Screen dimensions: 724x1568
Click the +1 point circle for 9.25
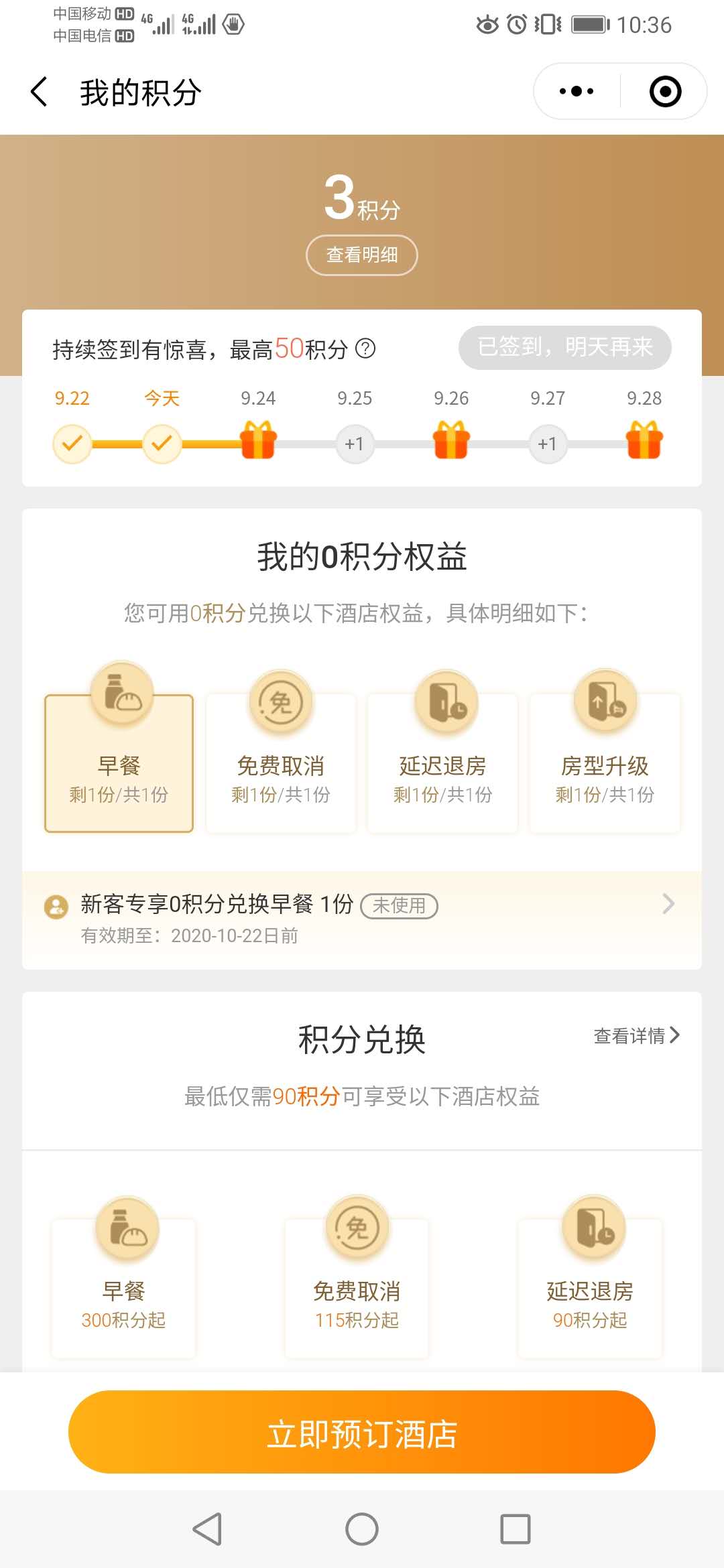click(355, 443)
